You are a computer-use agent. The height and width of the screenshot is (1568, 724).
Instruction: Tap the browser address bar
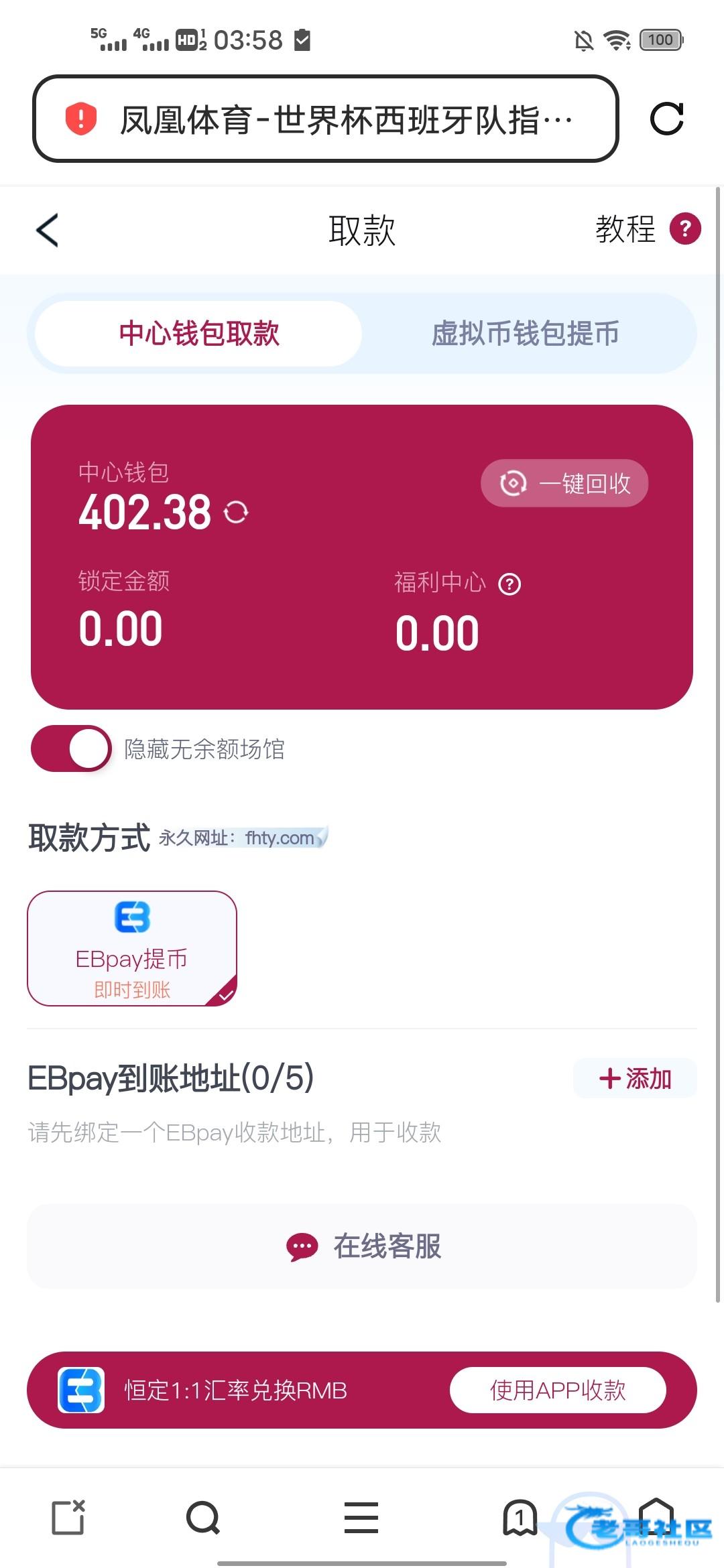[x=325, y=119]
